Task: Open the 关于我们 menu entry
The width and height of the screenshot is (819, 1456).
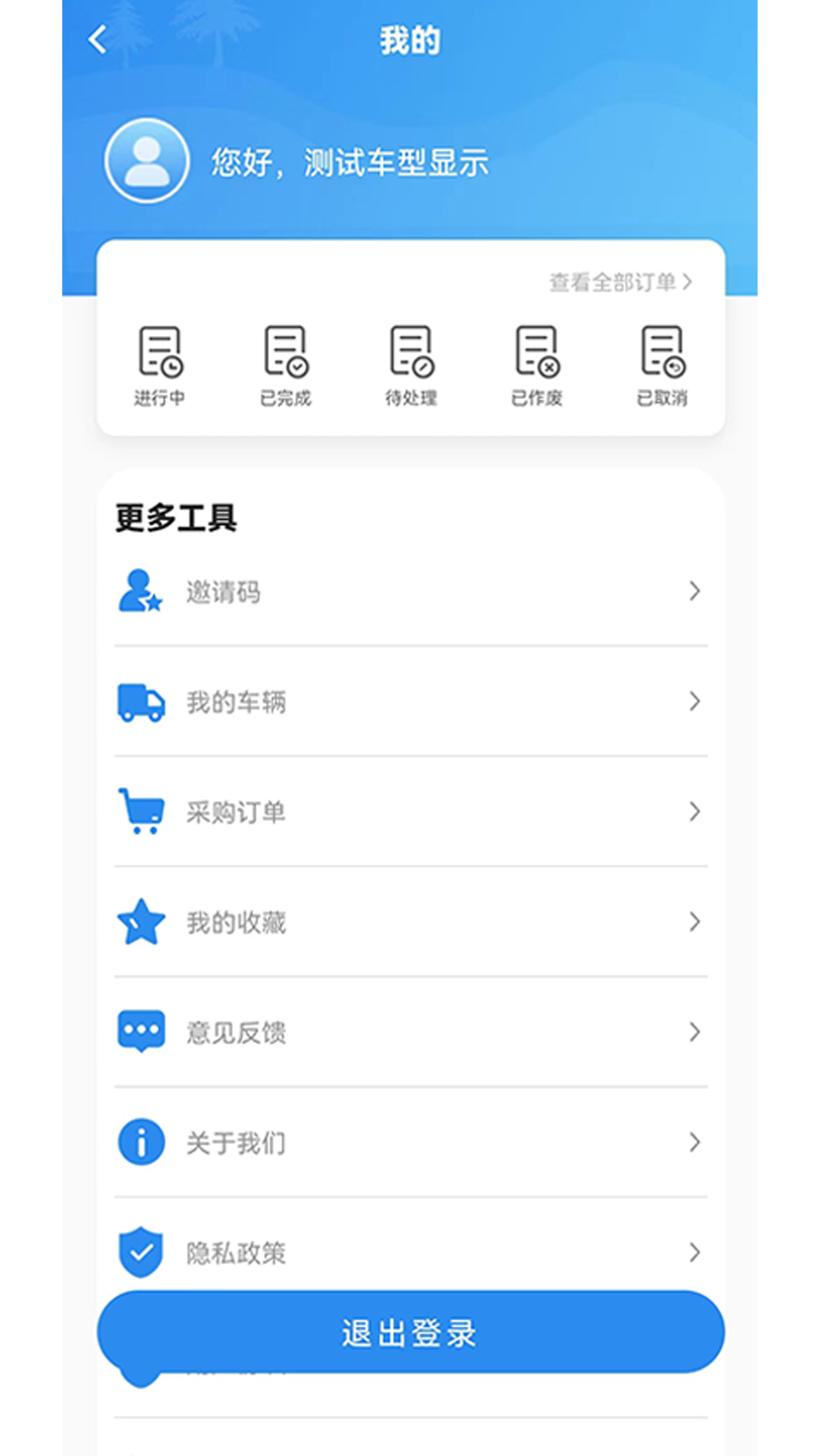Action: [236, 1141]
